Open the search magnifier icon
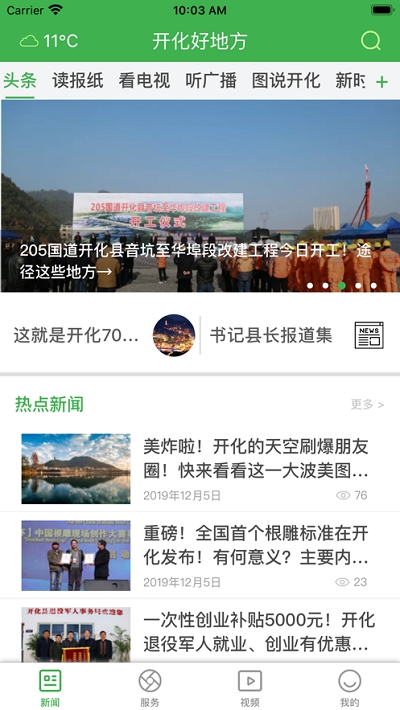The width and height of the screenshot is (400, 710). 371,41
